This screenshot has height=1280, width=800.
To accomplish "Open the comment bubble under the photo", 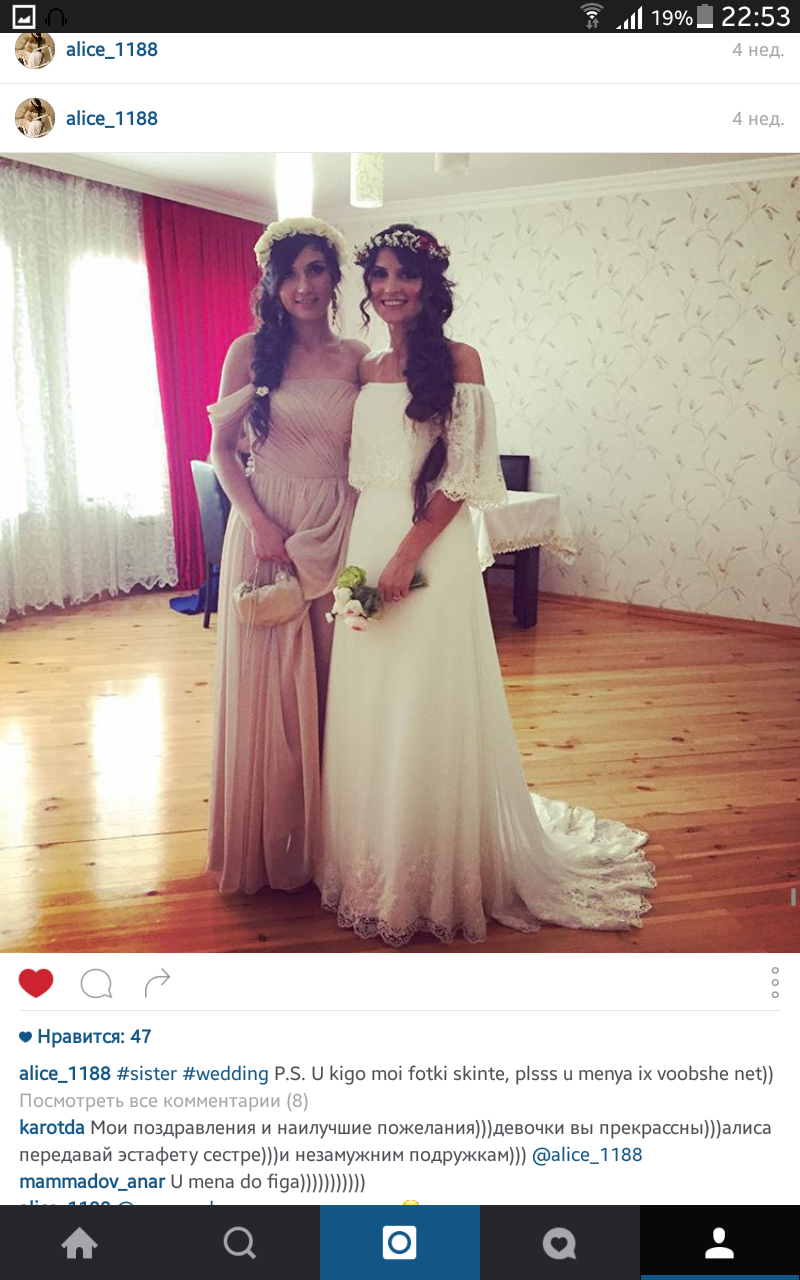I will [x=96, y=984].
